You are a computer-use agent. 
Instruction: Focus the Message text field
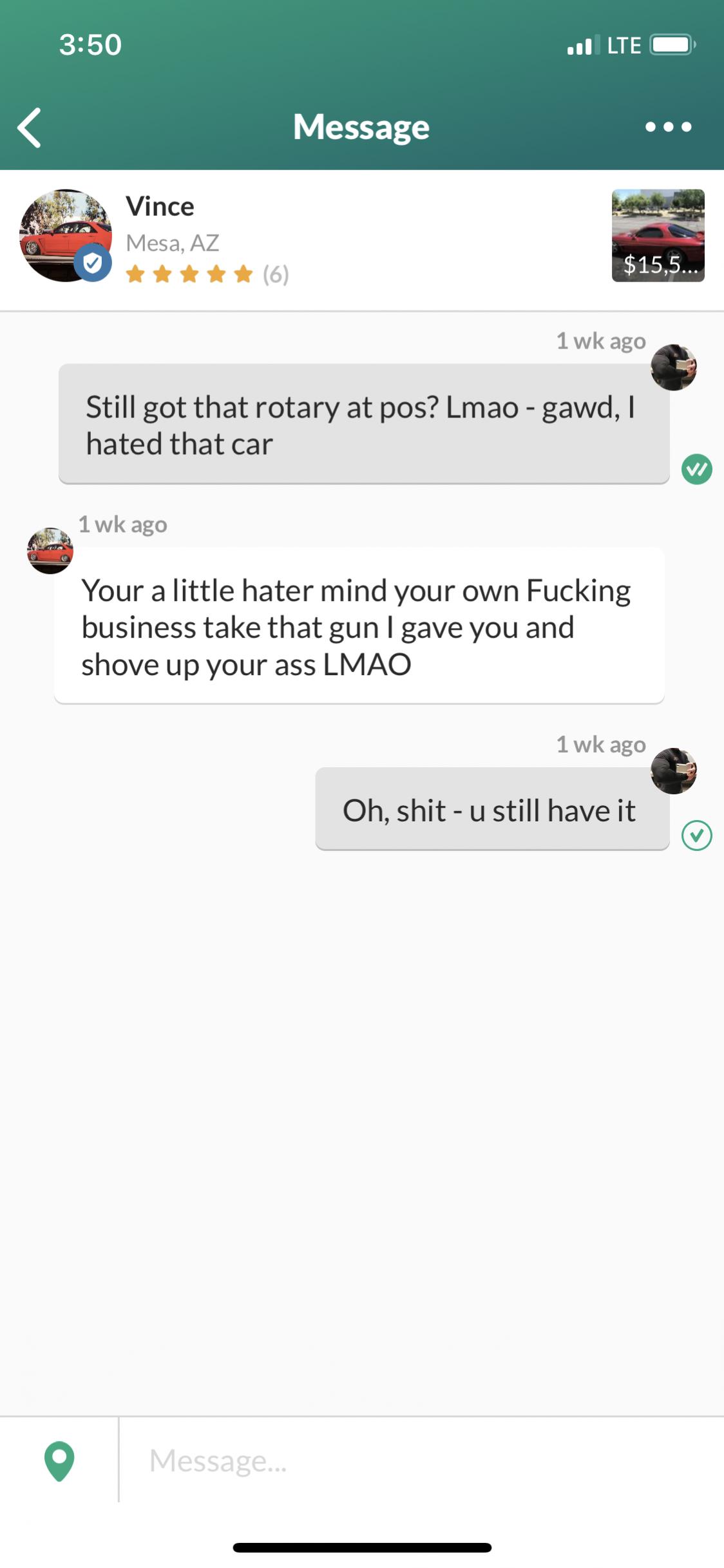[x=421, y=1460]
